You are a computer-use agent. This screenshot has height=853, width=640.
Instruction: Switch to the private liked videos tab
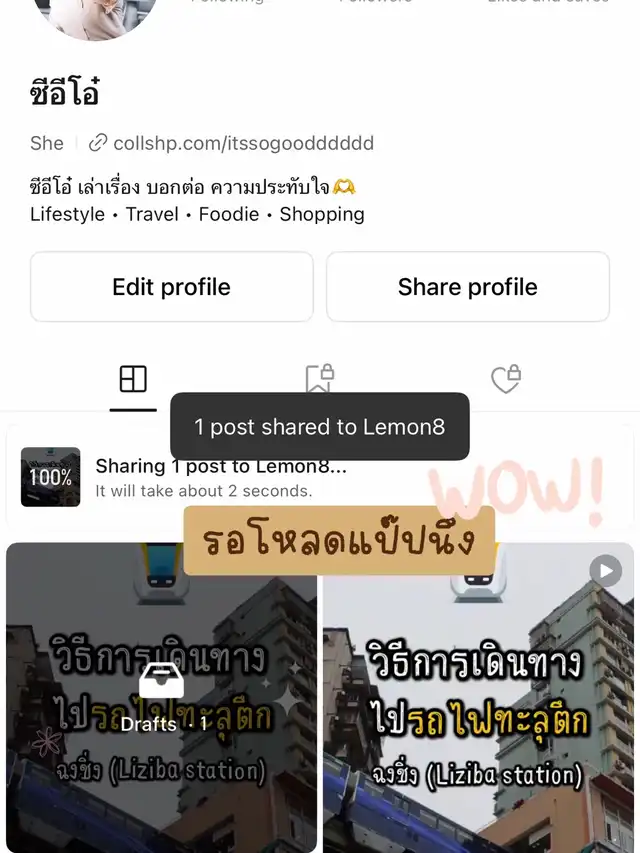(506, 379)
